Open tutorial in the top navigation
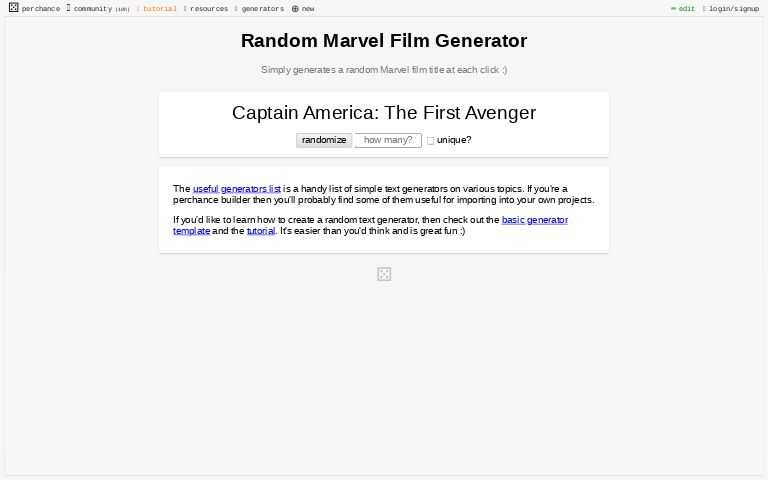 (158, 8)
